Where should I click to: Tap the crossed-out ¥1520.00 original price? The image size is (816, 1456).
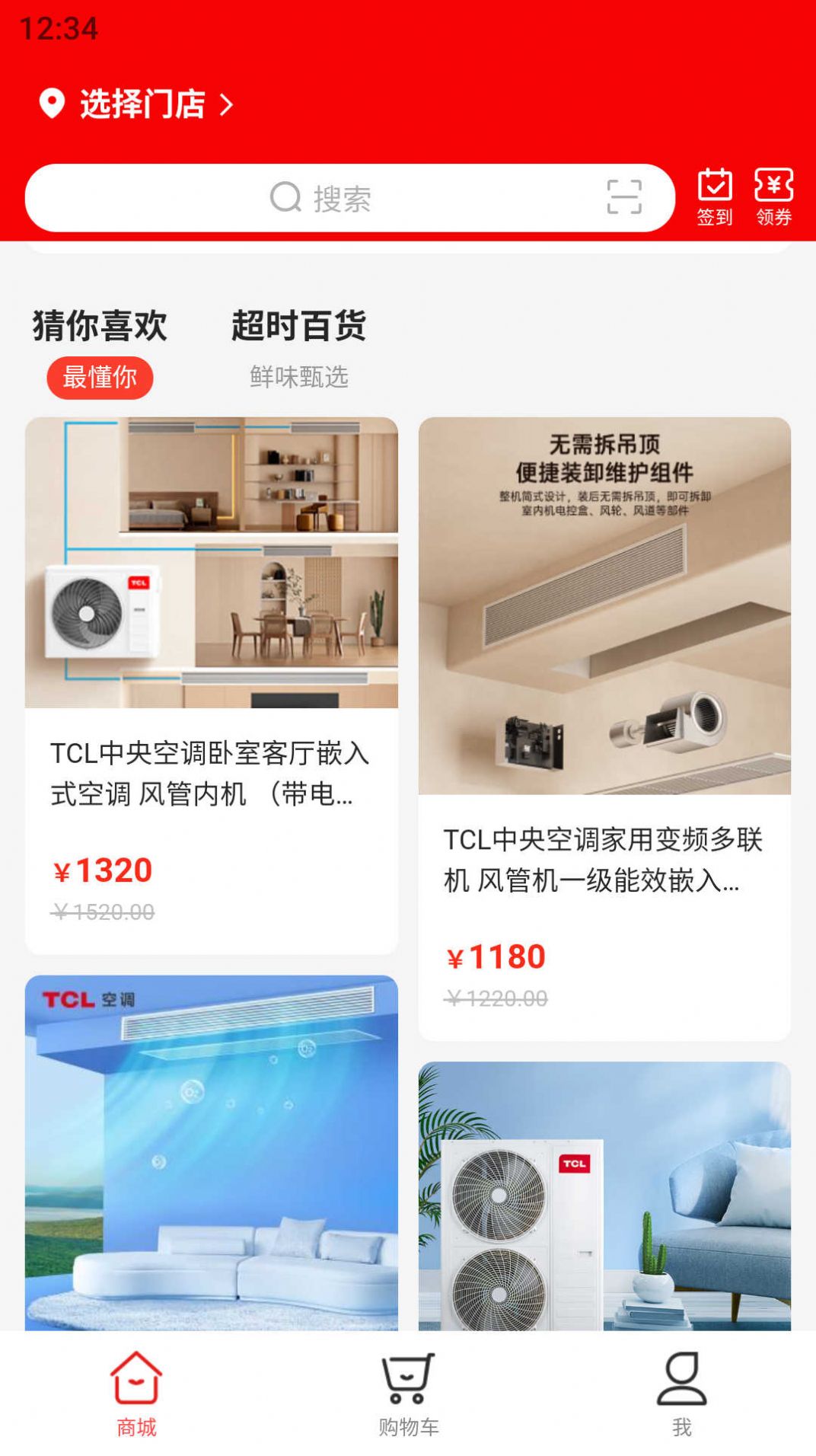click(103, 910)
